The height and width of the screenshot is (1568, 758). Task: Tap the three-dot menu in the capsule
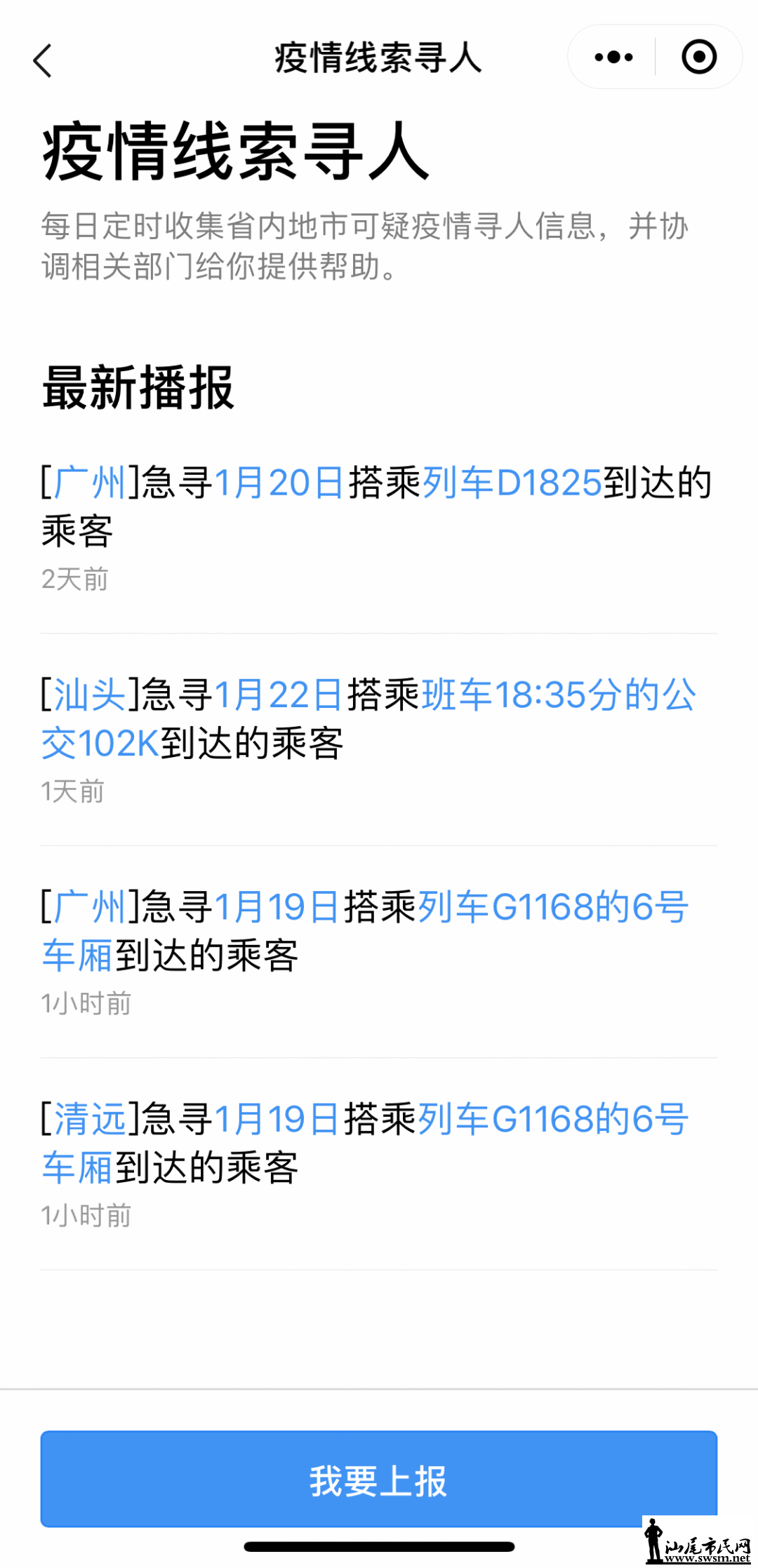point(613,58)
